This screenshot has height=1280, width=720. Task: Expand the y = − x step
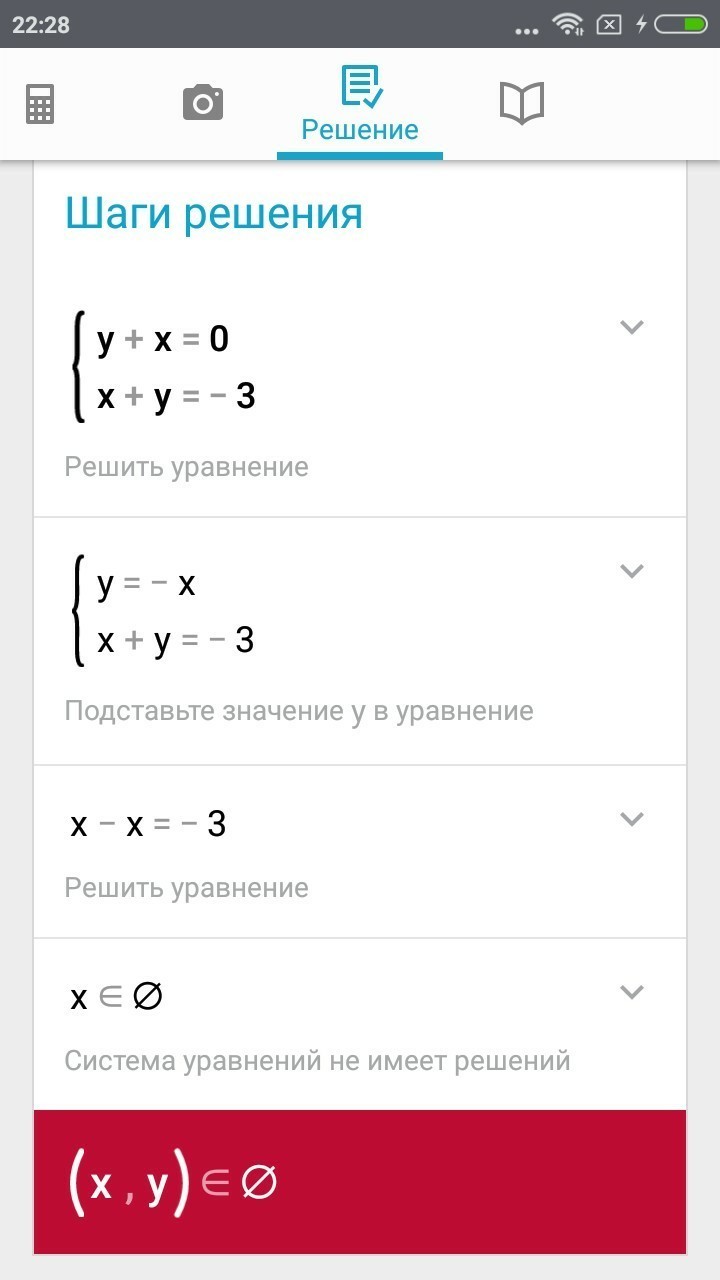pos(631,571)
